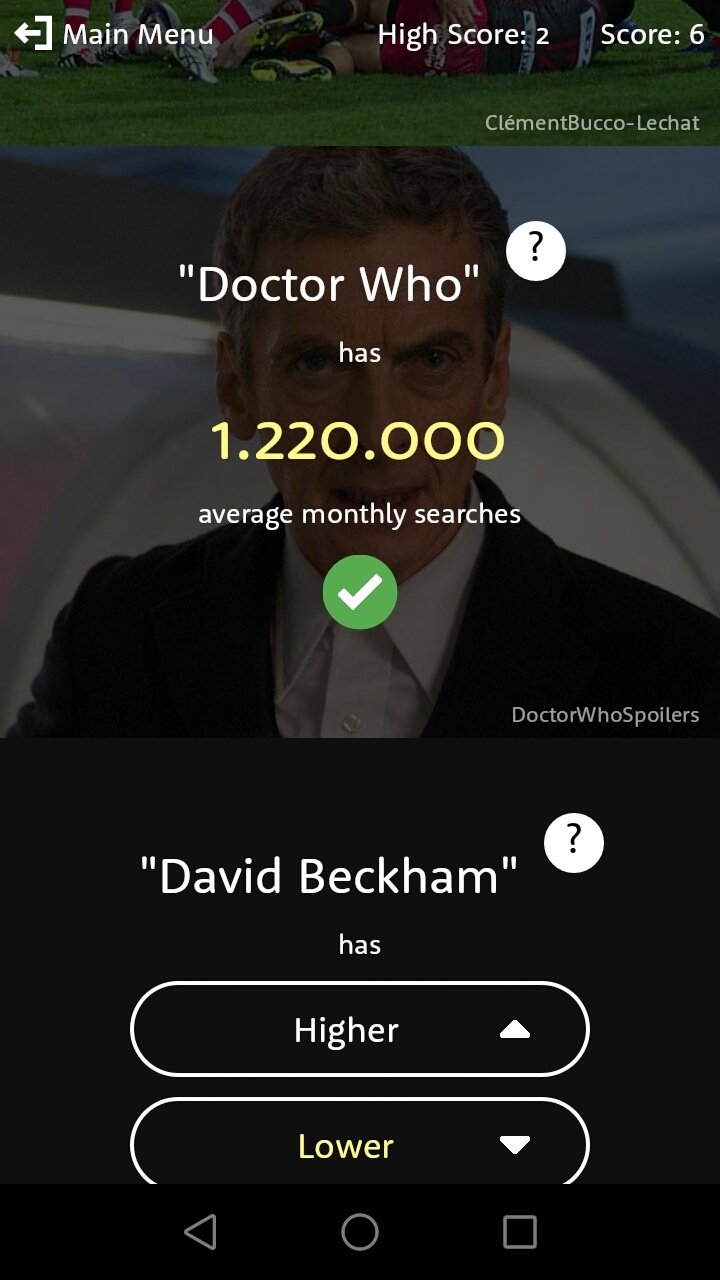Choose Lower for David Beckham
This screenshot has height=1280, width=720.
point(360,1141)
